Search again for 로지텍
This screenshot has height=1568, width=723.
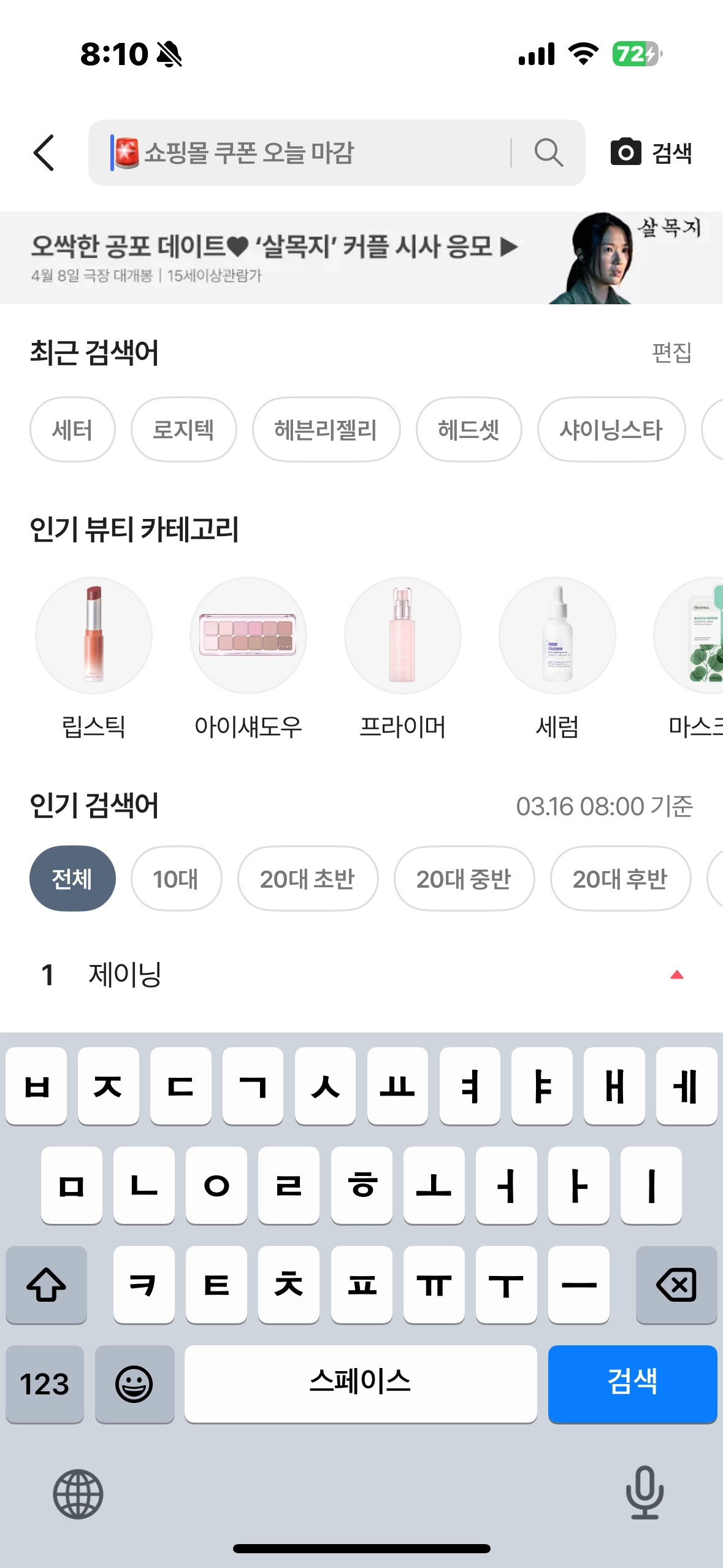pyautogui.click(x=183, y=429)
